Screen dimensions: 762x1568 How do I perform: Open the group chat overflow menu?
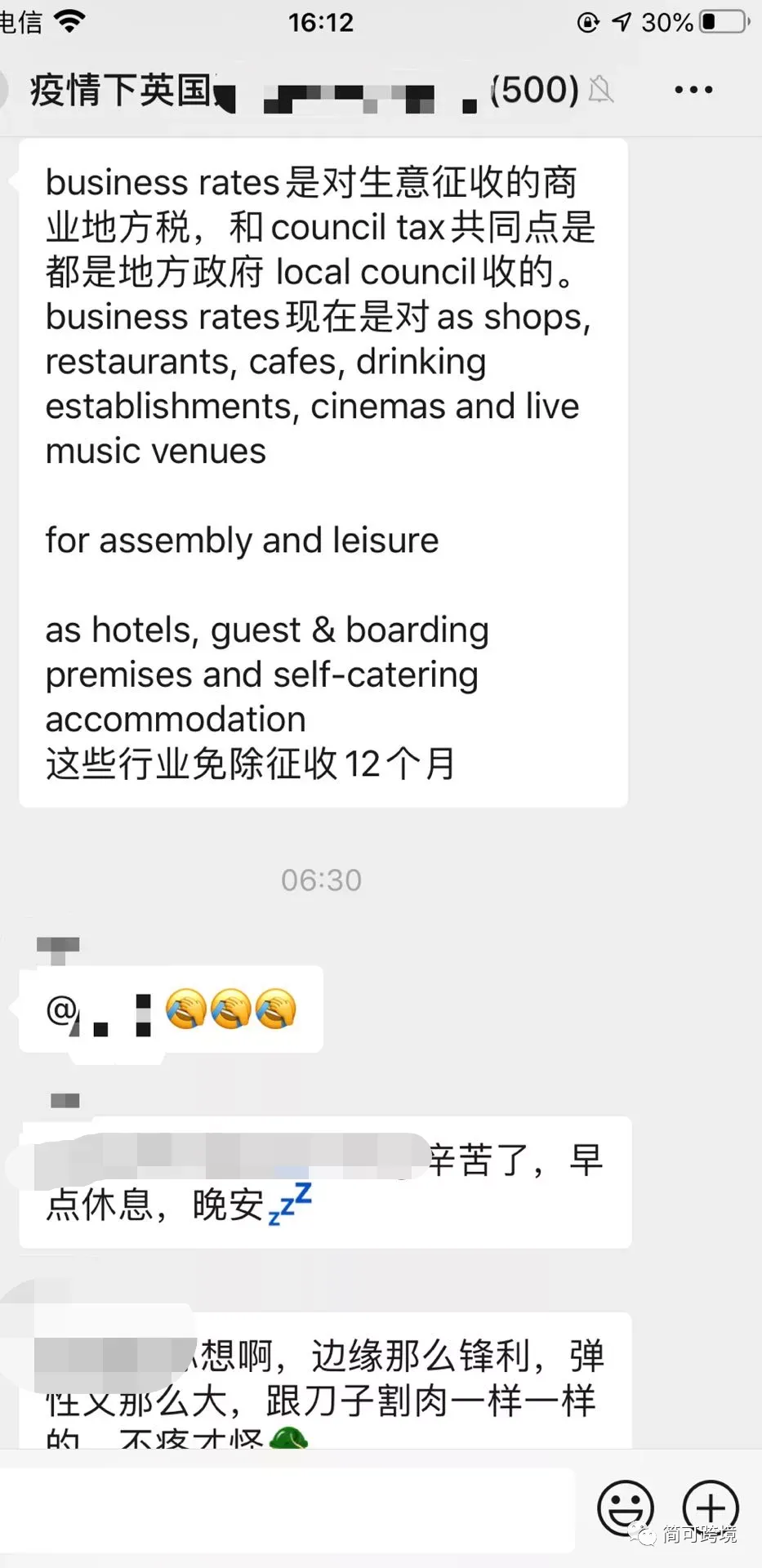[693, 90]
